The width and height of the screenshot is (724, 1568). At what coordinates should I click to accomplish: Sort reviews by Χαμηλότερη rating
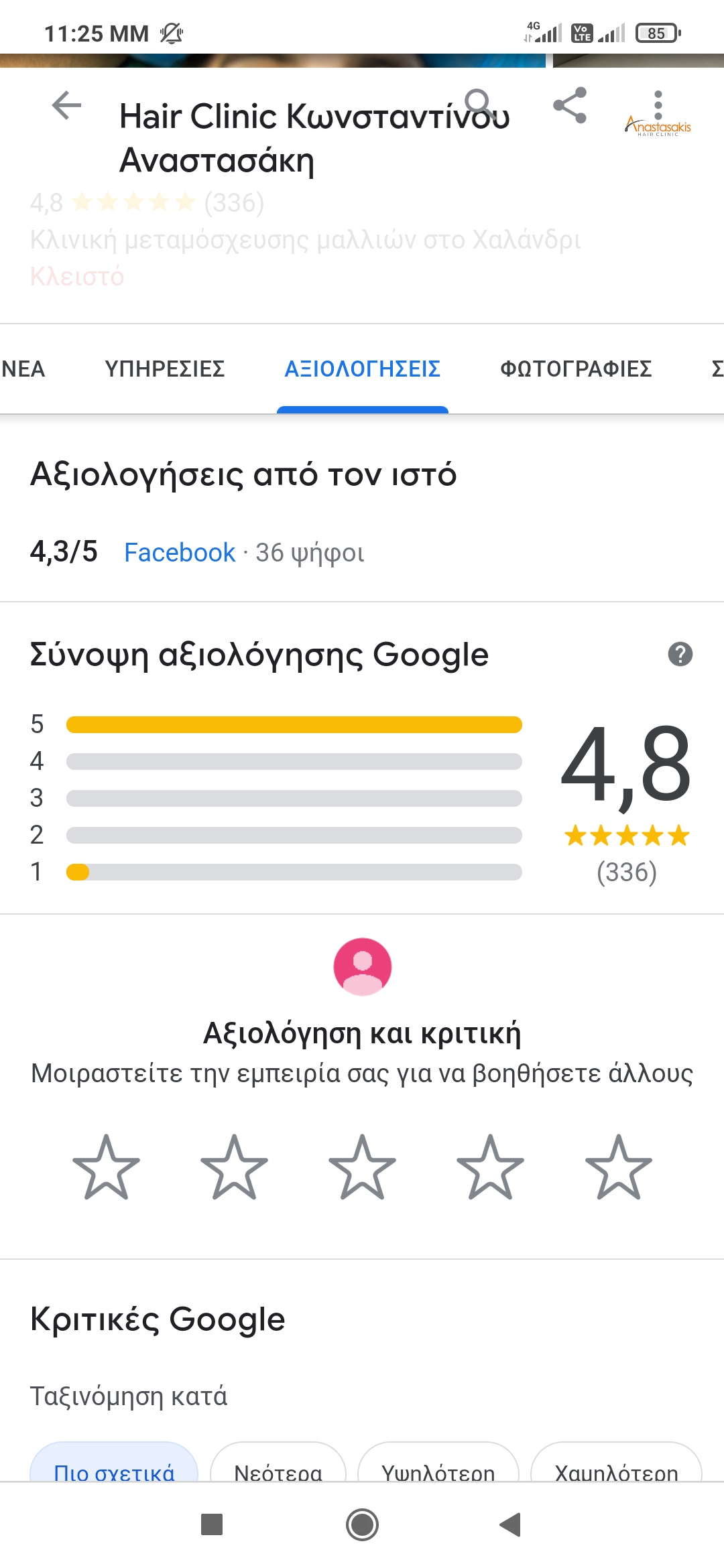tap(616, 1463)
